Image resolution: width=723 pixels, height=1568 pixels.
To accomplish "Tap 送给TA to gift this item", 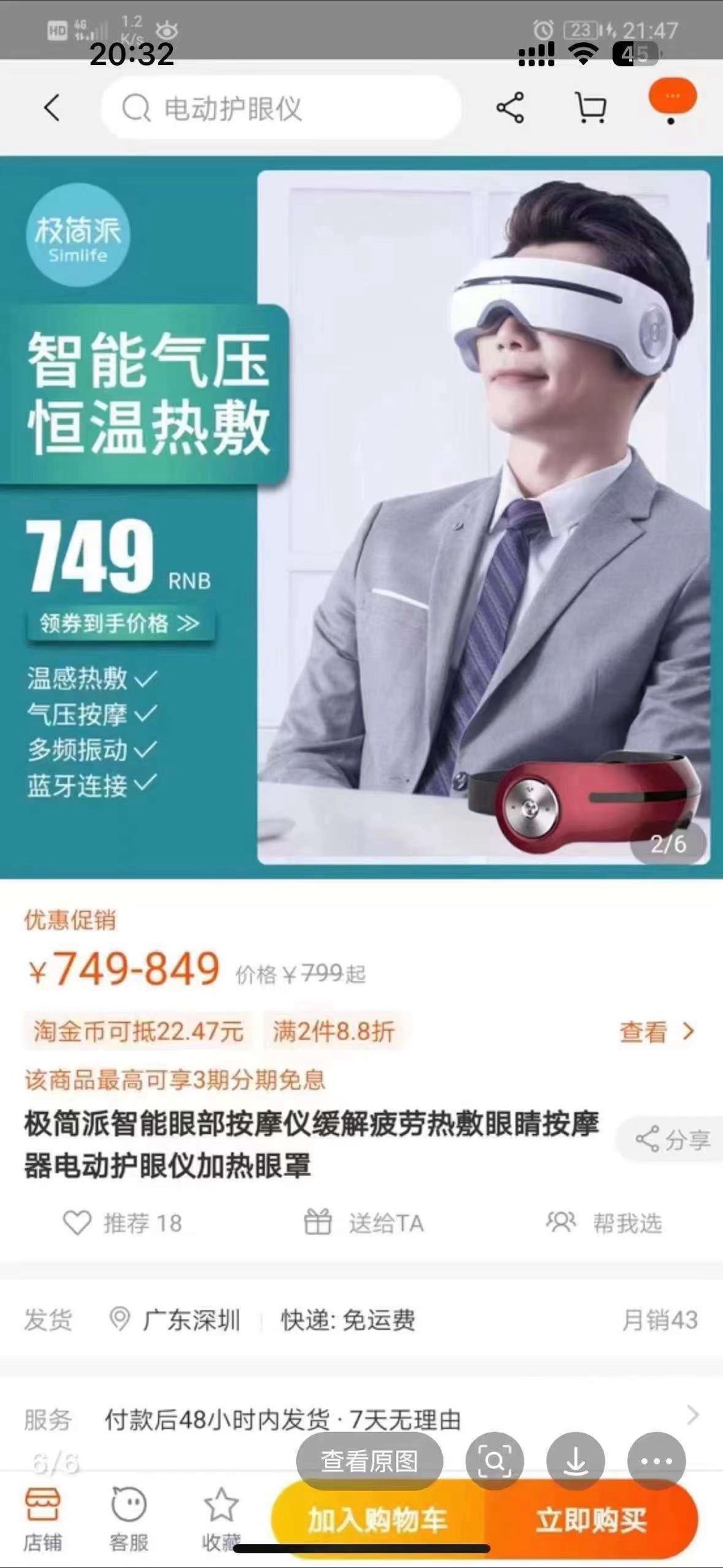I will click(364, 1222).
